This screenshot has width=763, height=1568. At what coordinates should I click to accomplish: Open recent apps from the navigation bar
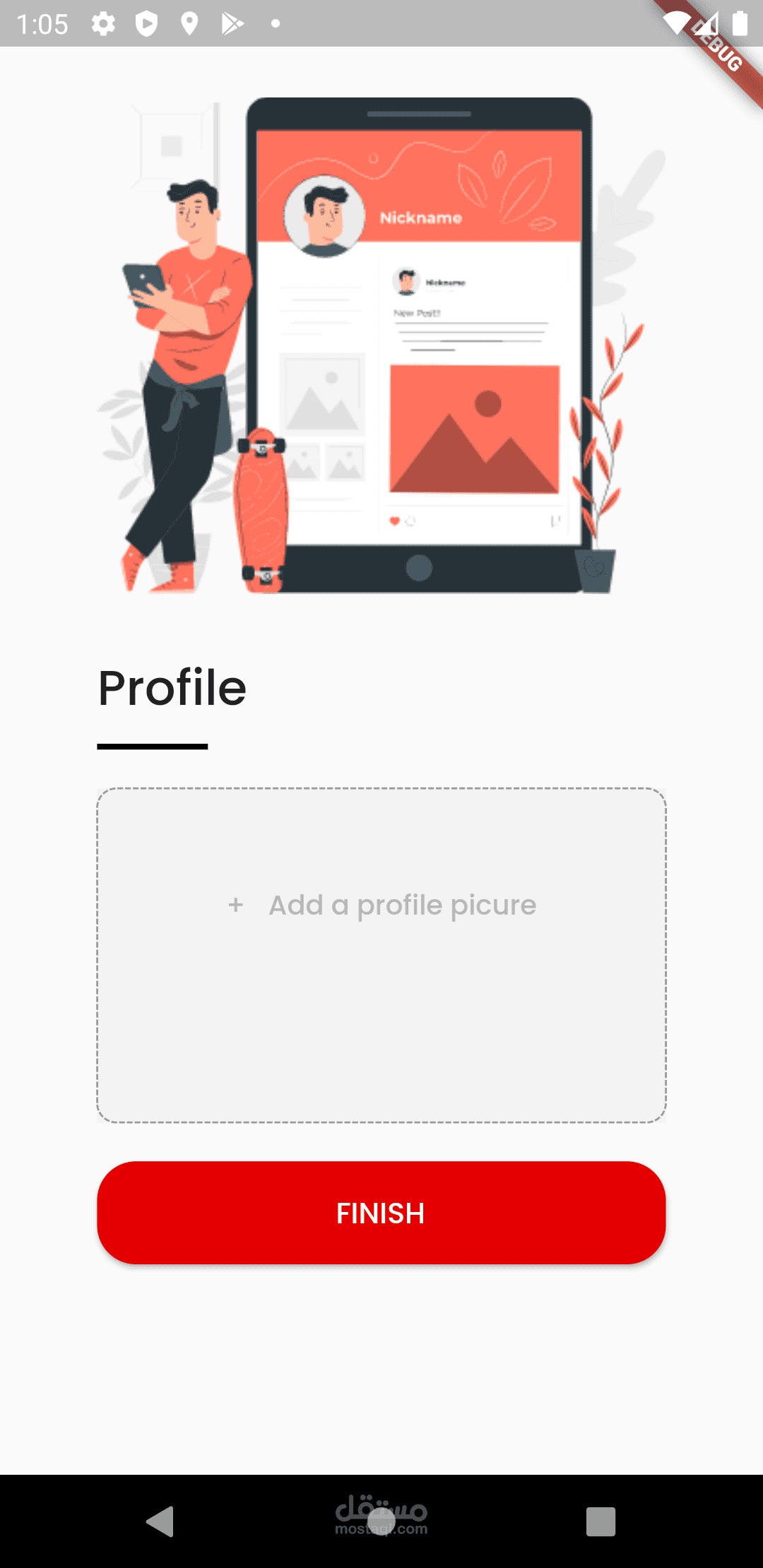pyautogui.click(x=601, y=1521)
